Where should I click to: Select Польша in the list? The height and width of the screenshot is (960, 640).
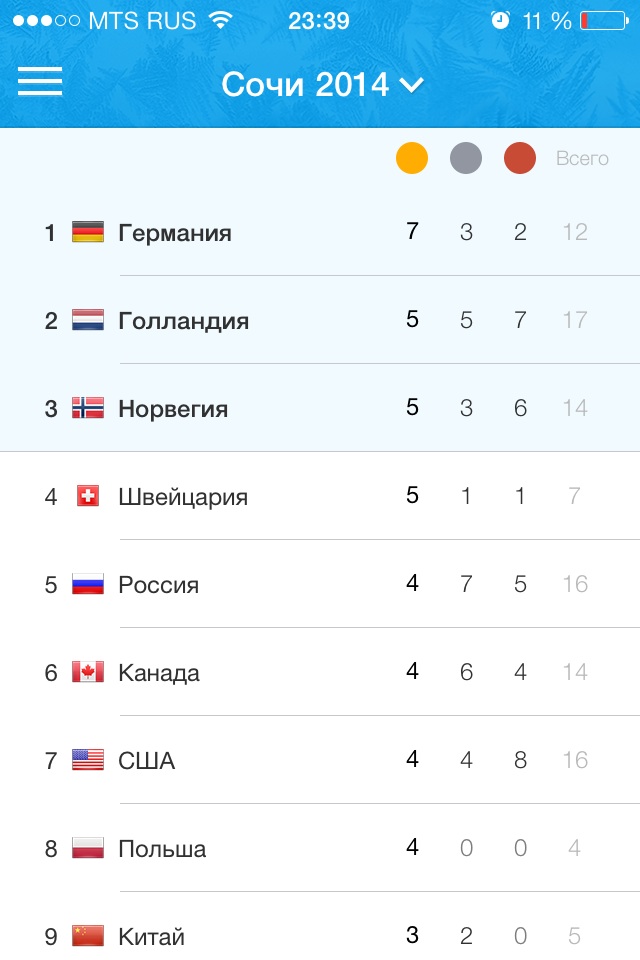[x=320, y=849]
